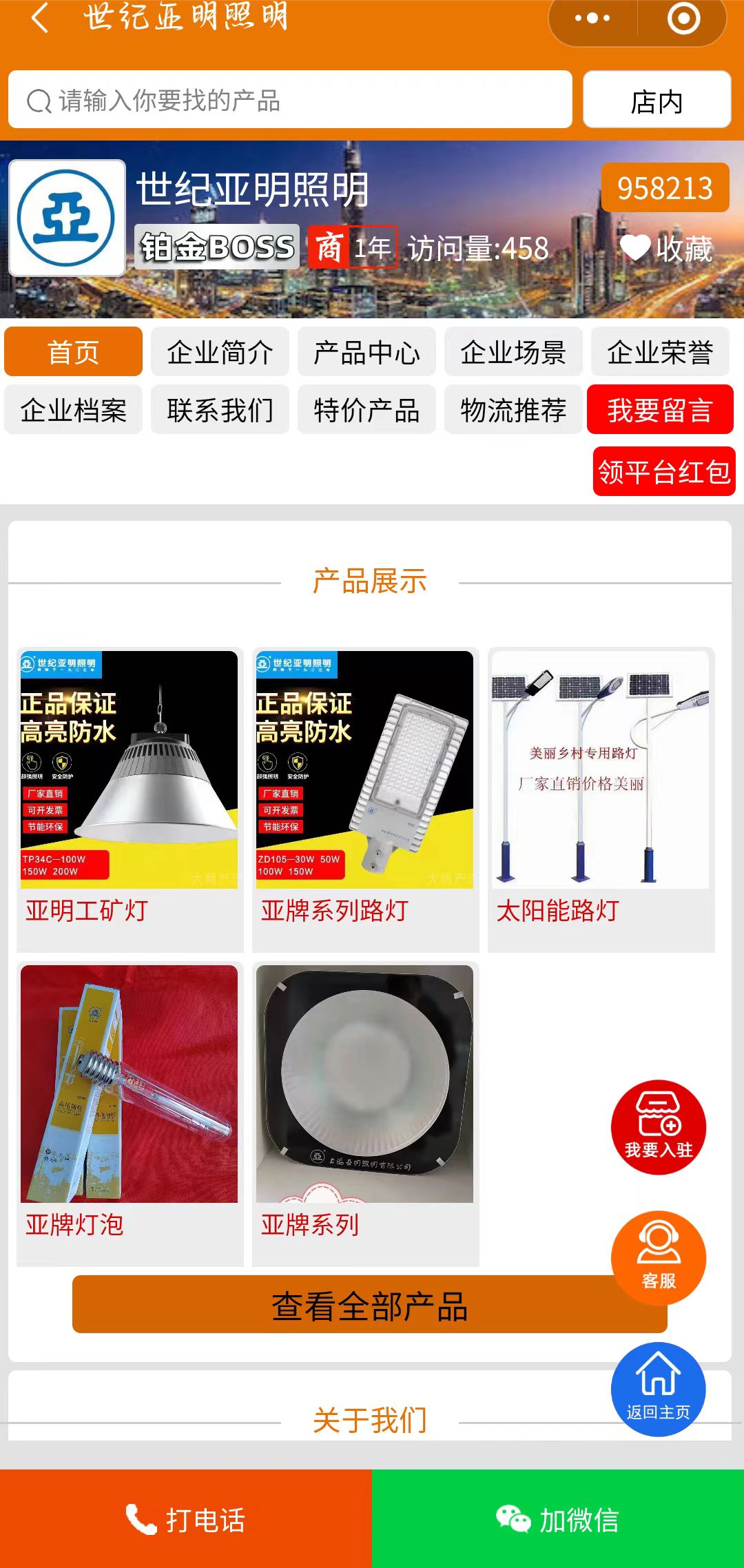Open the mini program three-dot menu
This screenshot has width=744, height=1568.
pyautogui.click(x=592, y=19)
